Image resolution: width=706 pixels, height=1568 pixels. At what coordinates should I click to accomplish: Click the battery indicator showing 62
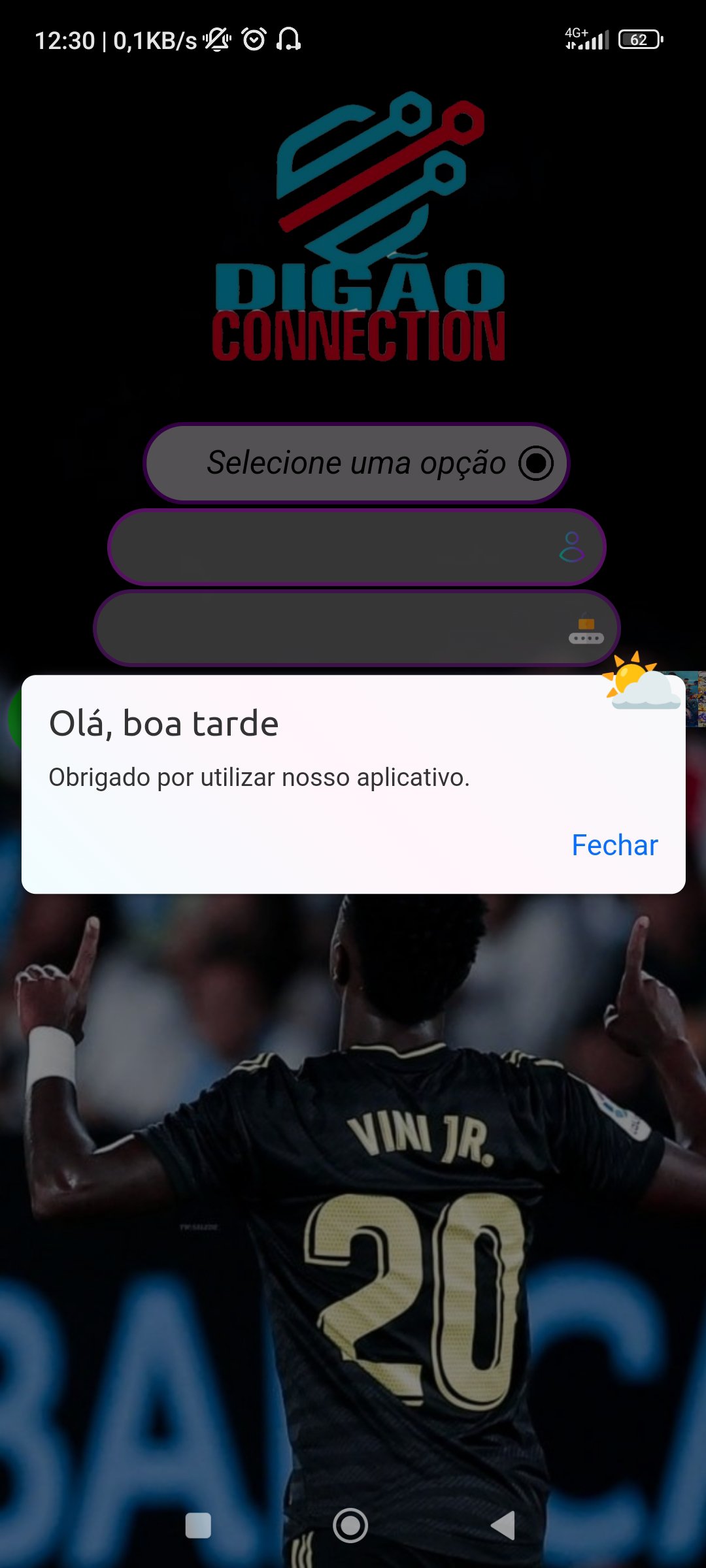pyautogui.click(x=639, y=39)
